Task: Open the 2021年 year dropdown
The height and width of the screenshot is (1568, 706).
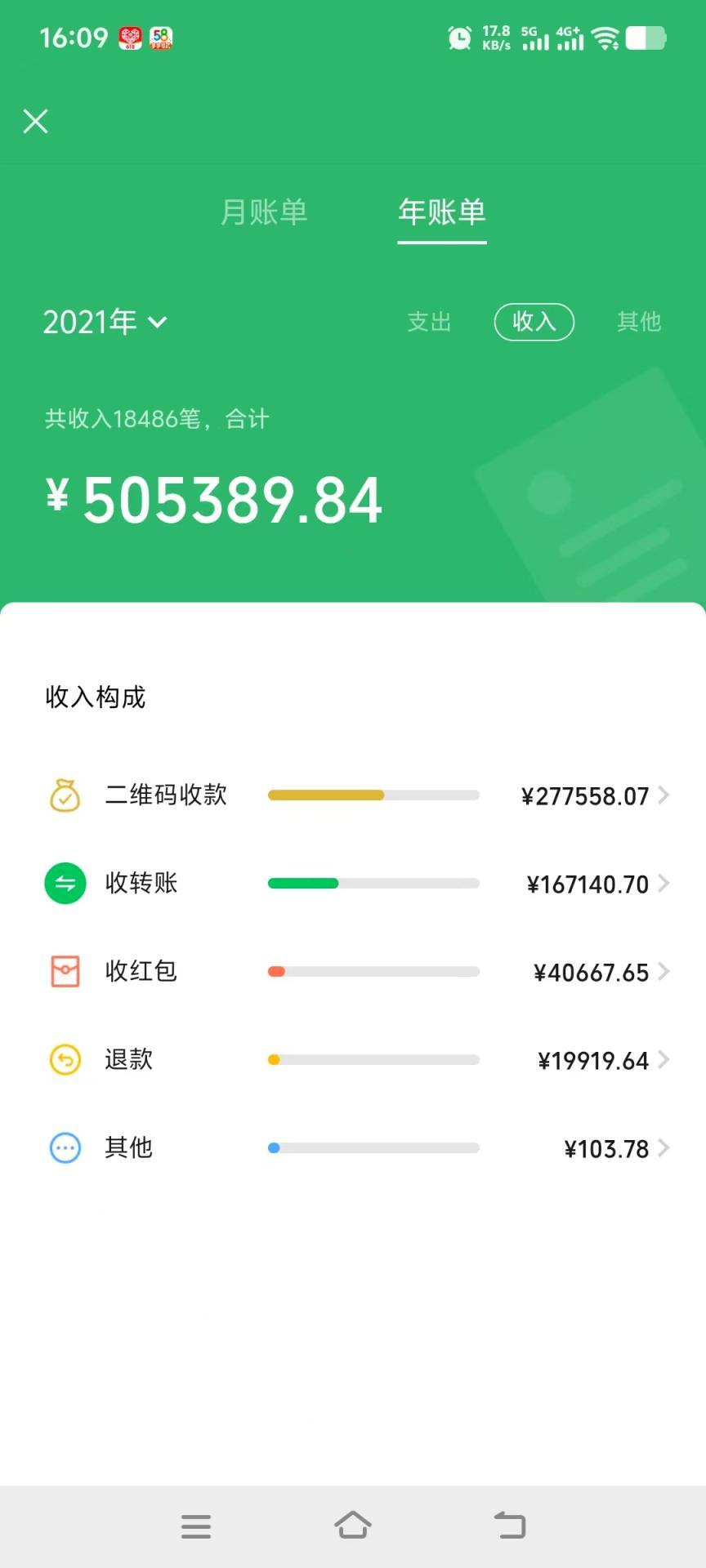Action: point(105,322)
